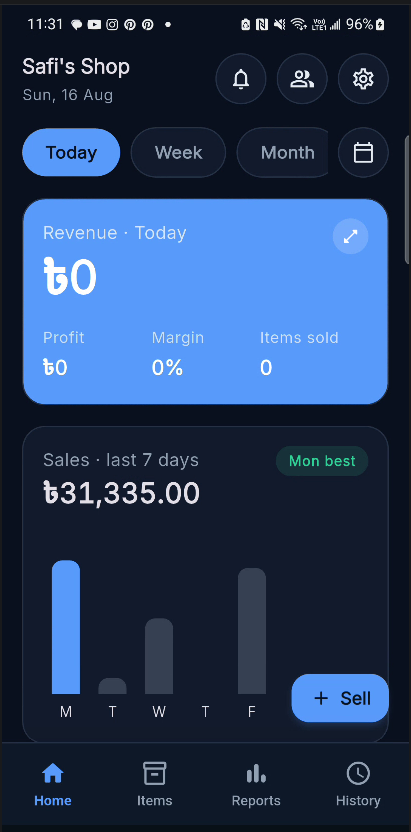Screen dimensions: 411x832
Task: Go to the Home tab
Action: [53, 784]
